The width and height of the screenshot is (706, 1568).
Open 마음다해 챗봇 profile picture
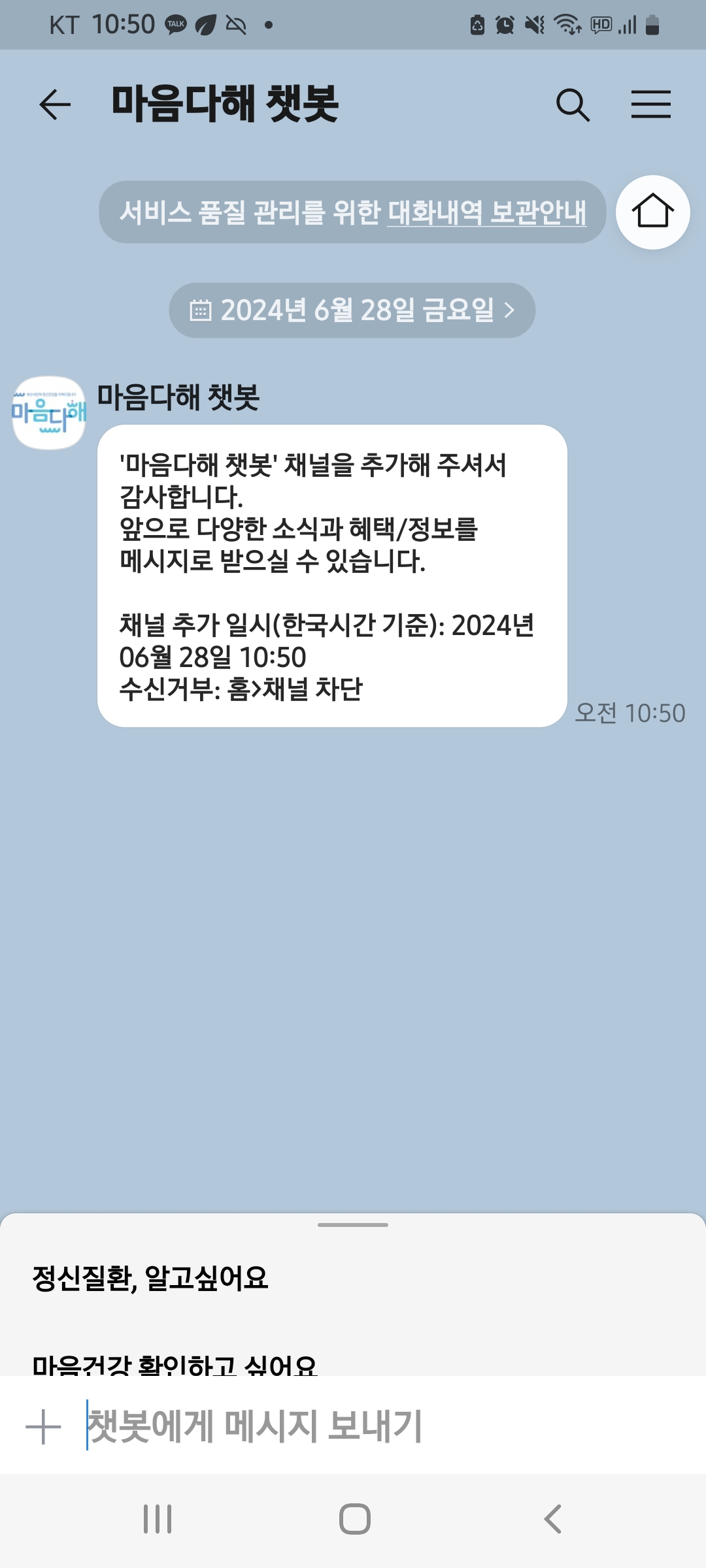(x=49, y=413)
